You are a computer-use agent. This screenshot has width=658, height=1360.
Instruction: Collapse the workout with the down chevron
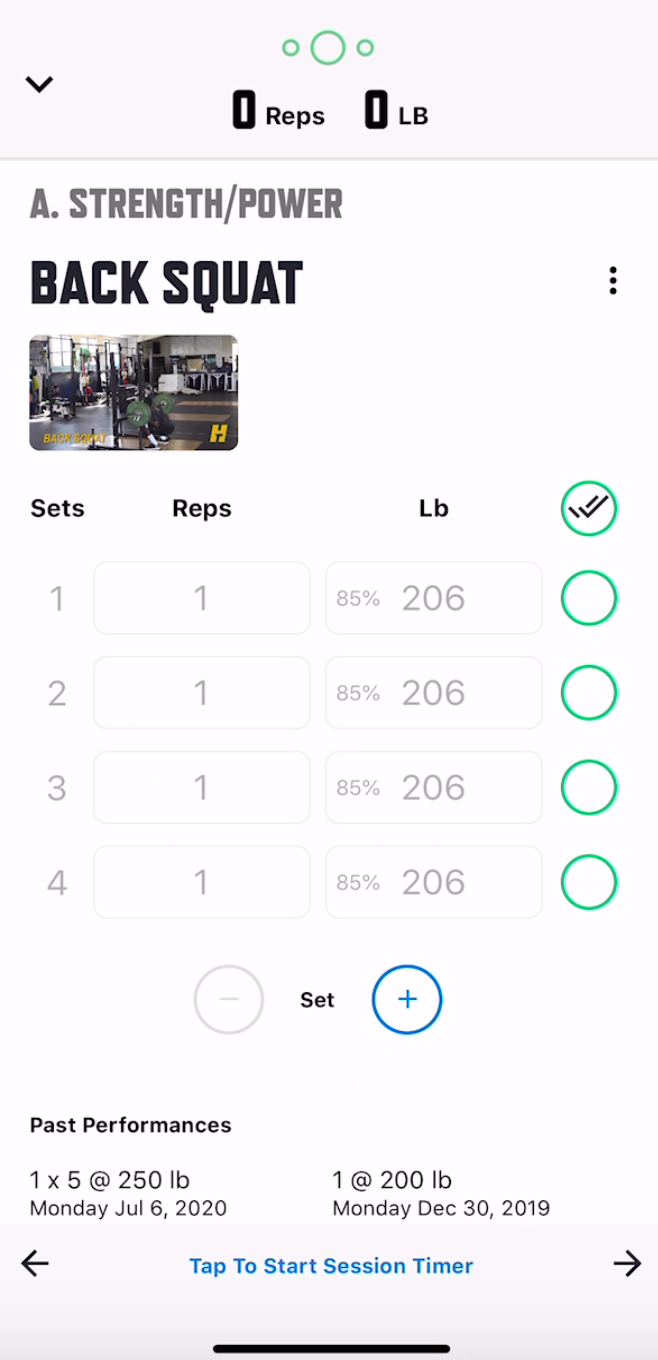click(x=39, y=85)
